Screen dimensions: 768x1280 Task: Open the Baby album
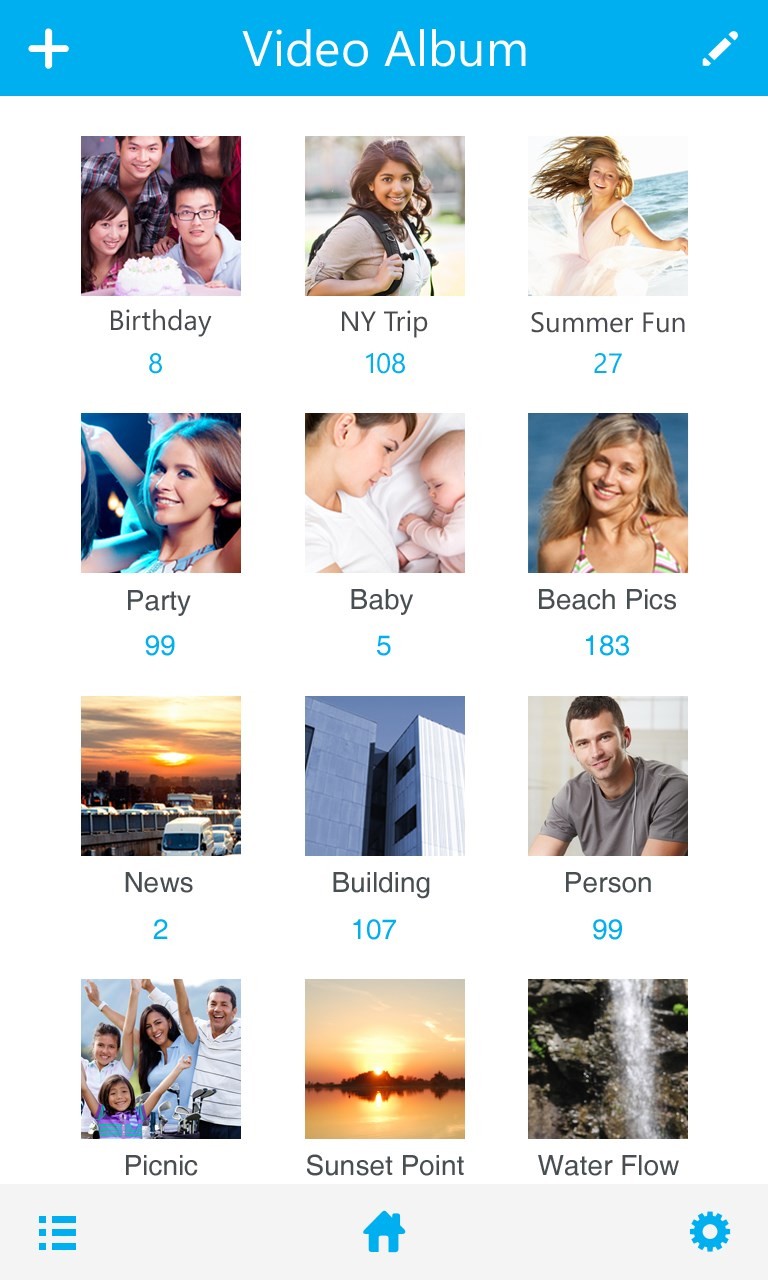[x=384, y=493]
